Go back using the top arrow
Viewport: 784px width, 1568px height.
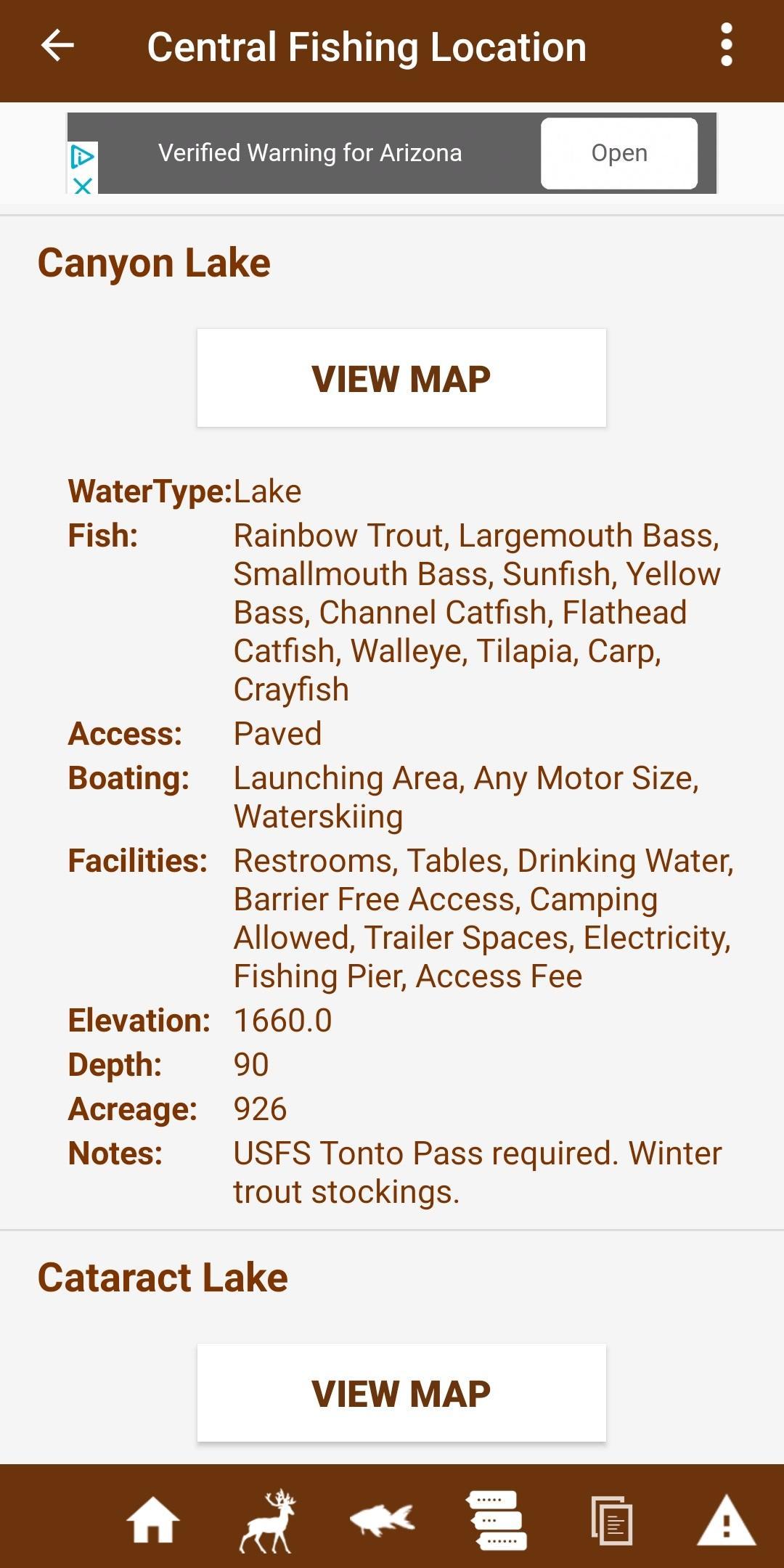pos(58,46)
